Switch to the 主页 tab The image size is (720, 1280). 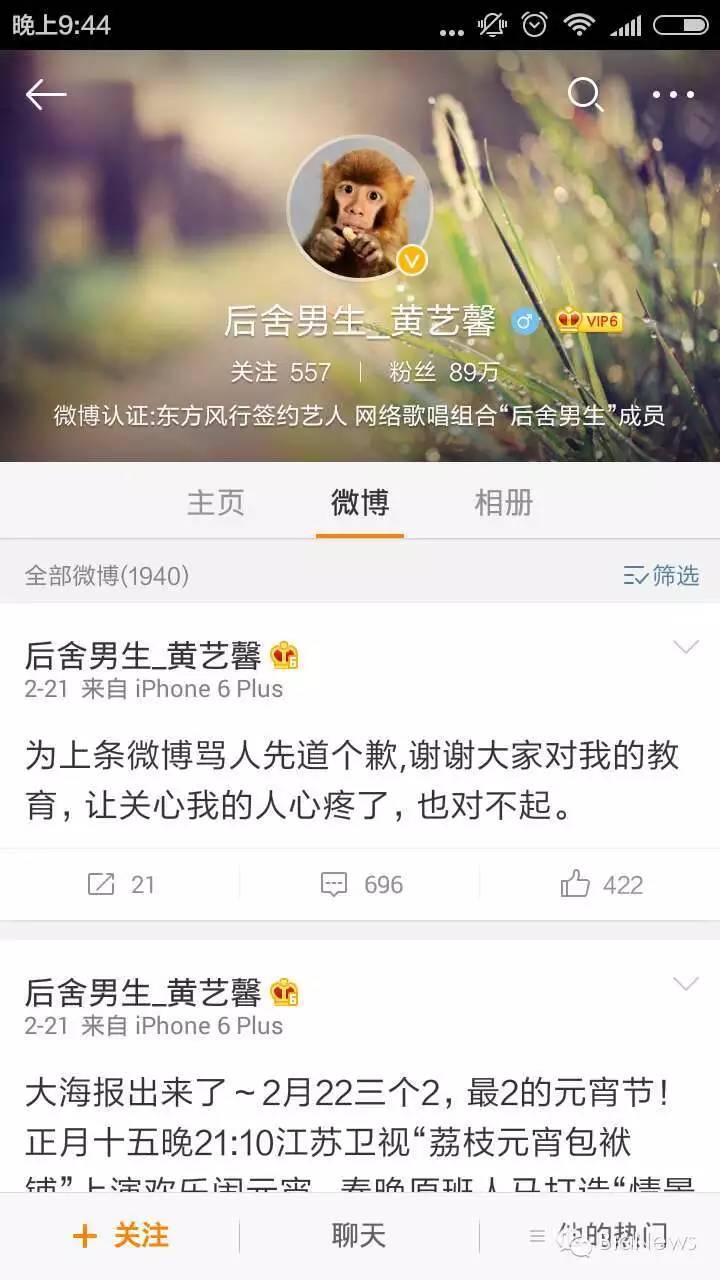coord(215,503)
